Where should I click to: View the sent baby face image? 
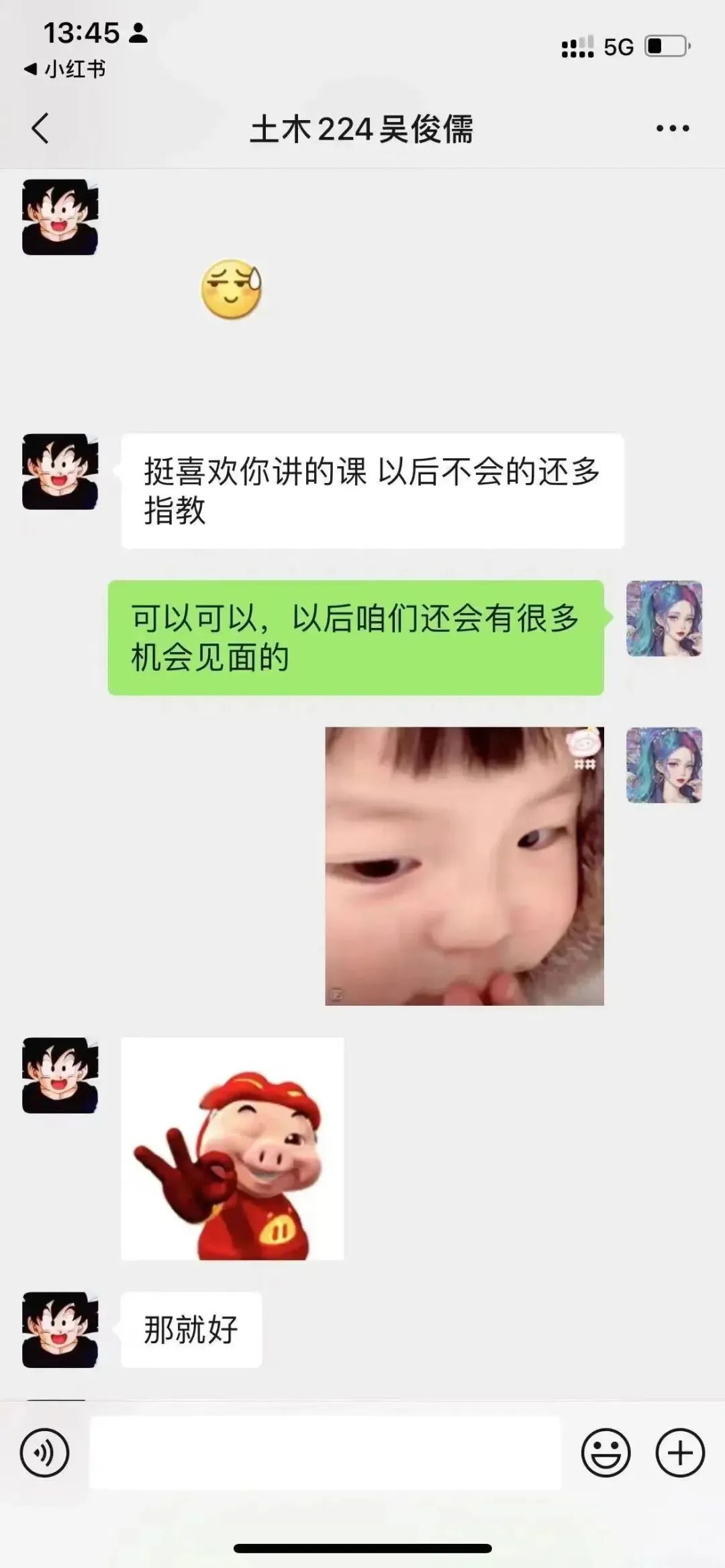click(465, 866)
